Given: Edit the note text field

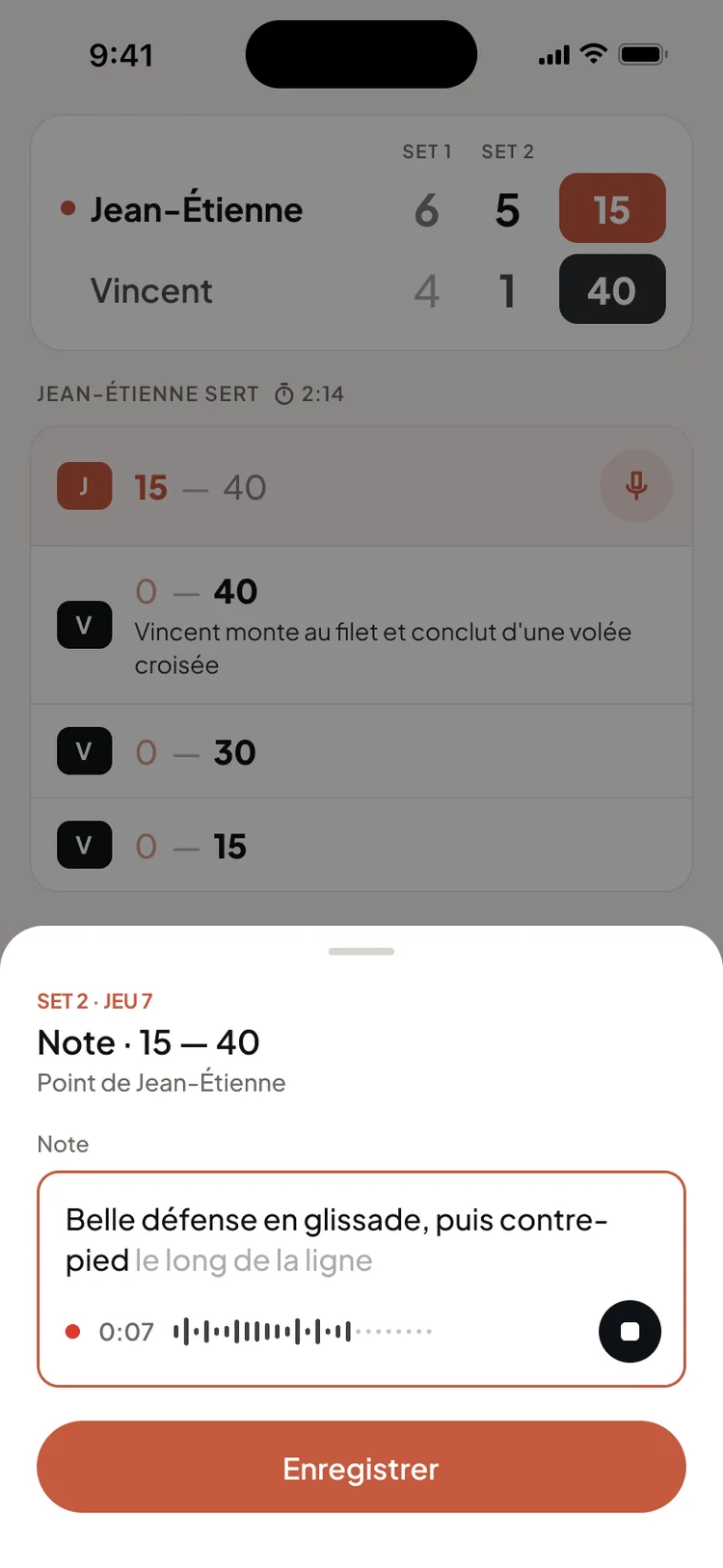Looking at the screenshot, I should pos(361,1279).
